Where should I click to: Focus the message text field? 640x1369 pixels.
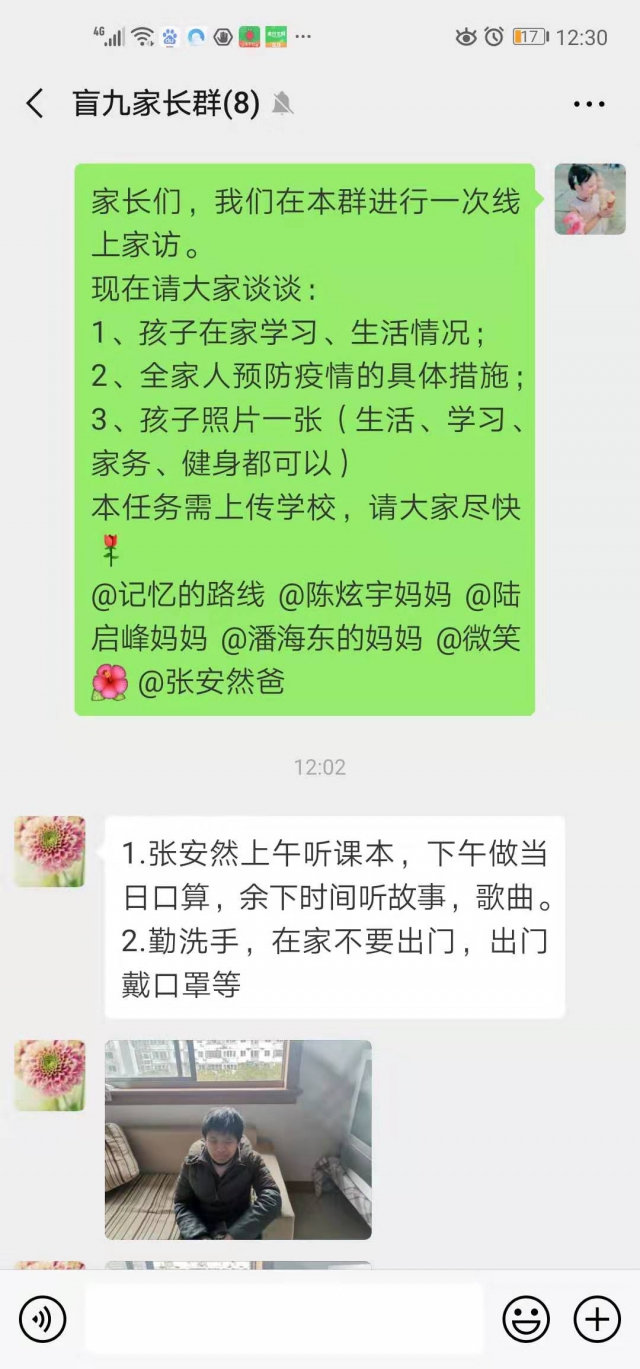tap(283, 1320)
